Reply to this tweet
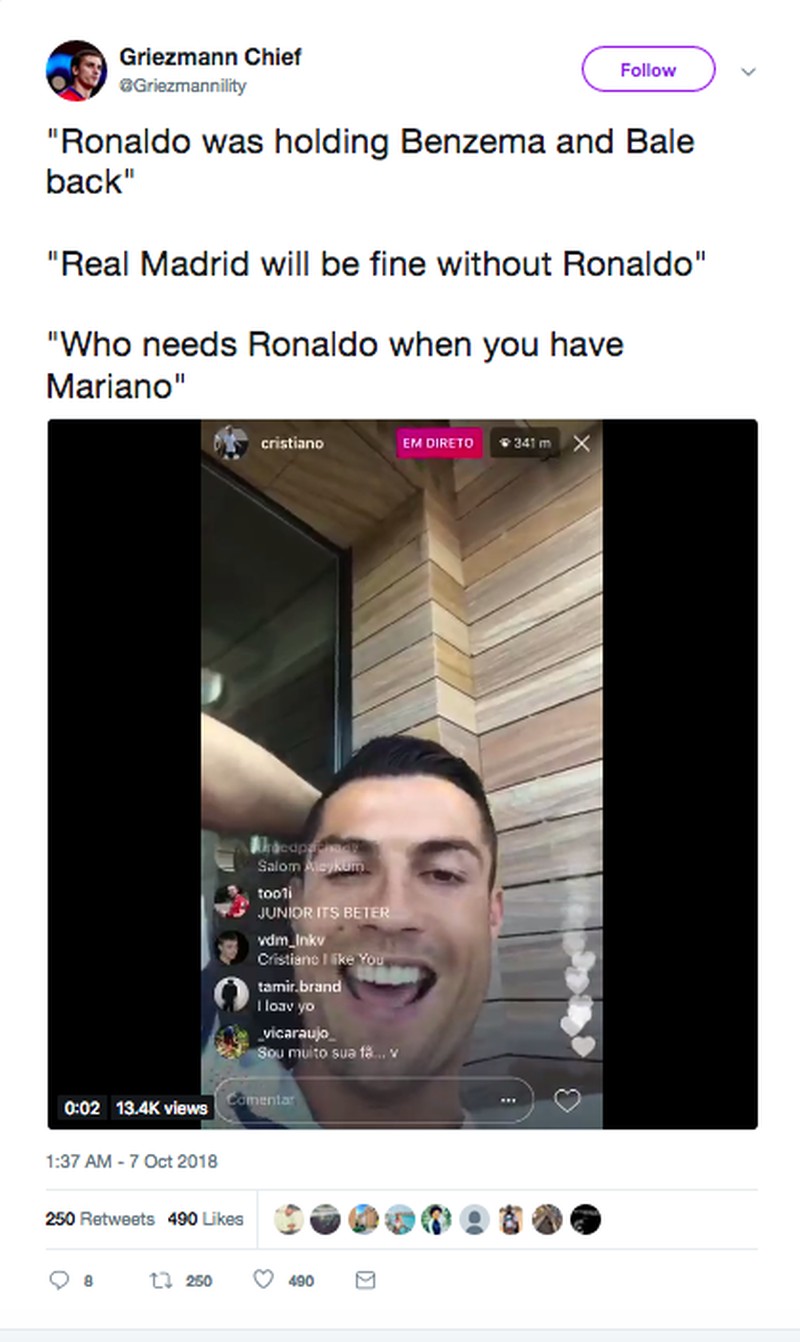Viewport: 800px width, 1342px height. 59,1280
